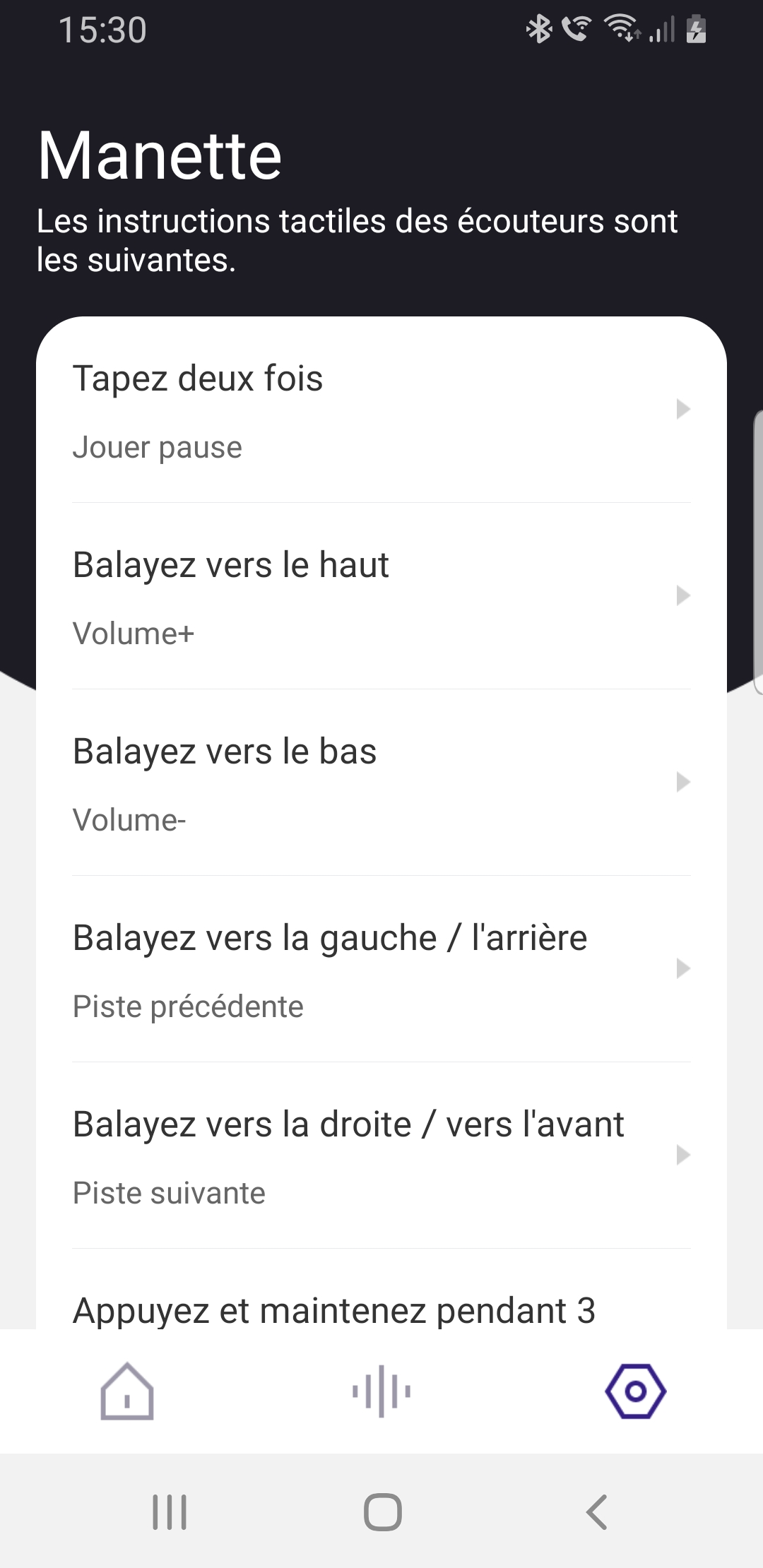Switch to the sound equalizer tab

[x=381, y=1391]
